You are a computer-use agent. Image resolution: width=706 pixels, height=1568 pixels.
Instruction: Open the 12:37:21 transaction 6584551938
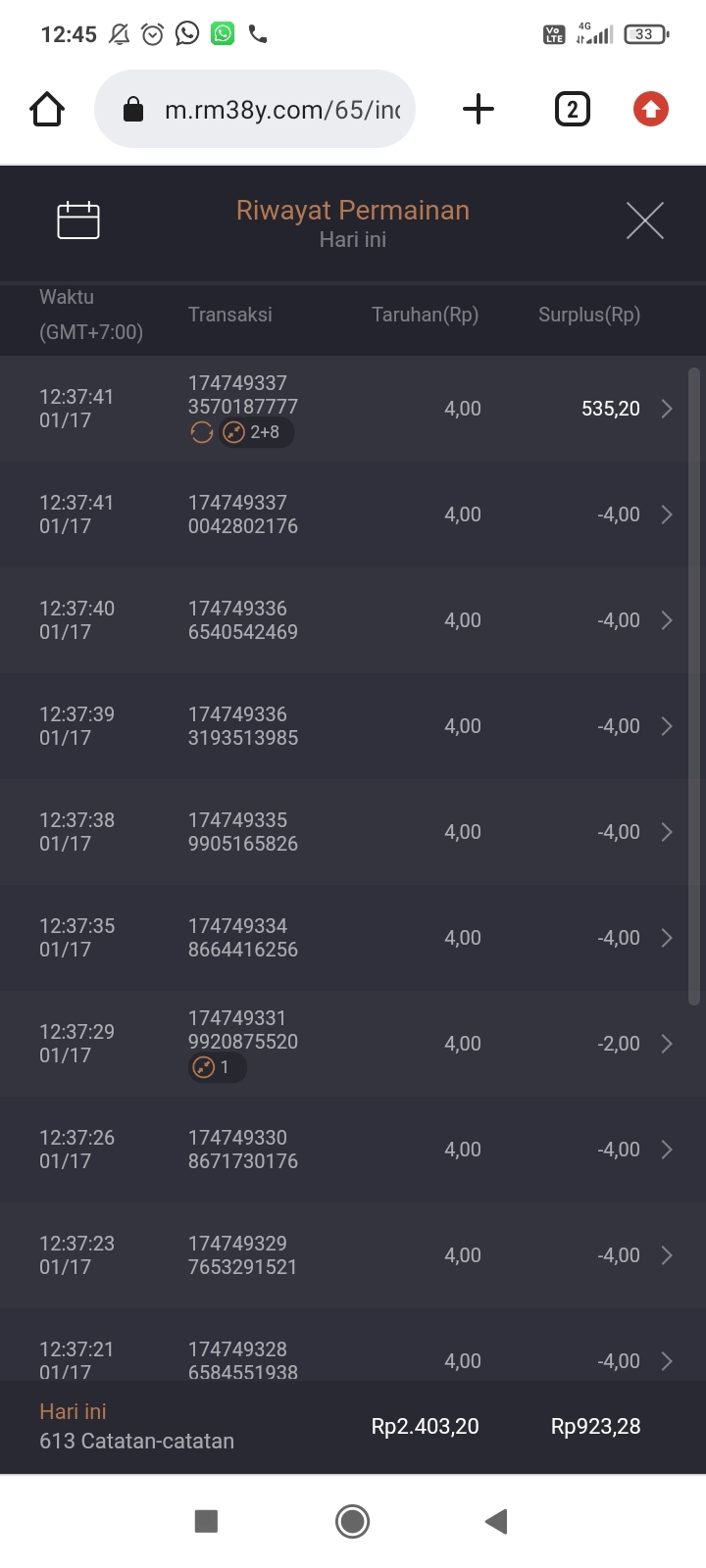pos(353,1359)
